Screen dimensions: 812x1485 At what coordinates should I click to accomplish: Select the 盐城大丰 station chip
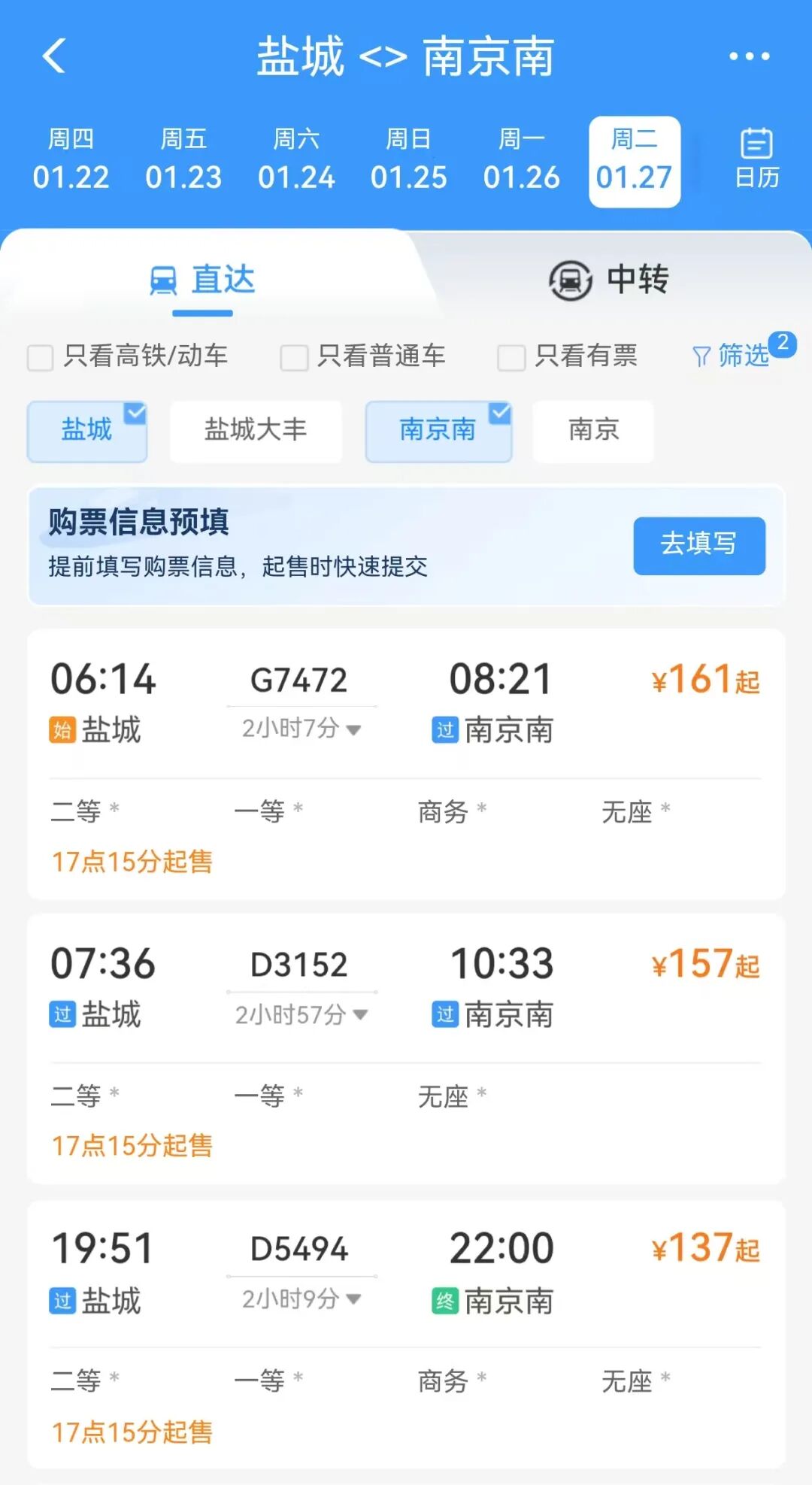[x=256, y=430]
